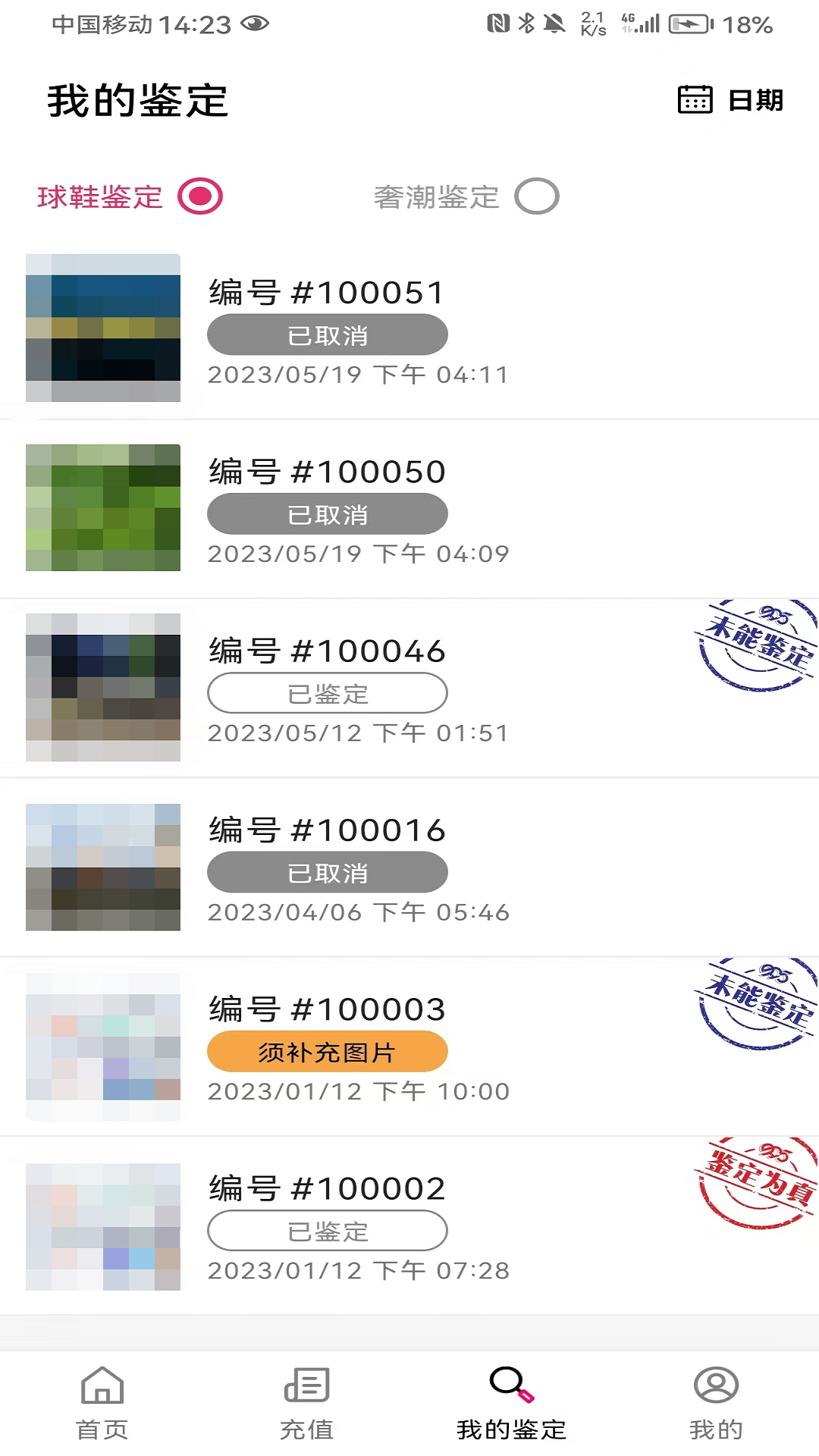Tap the 须补充图片 orange button on #100003
Image resolution: width=819 pixels, height=1456 pixels.
click(x=326, y=1051)
